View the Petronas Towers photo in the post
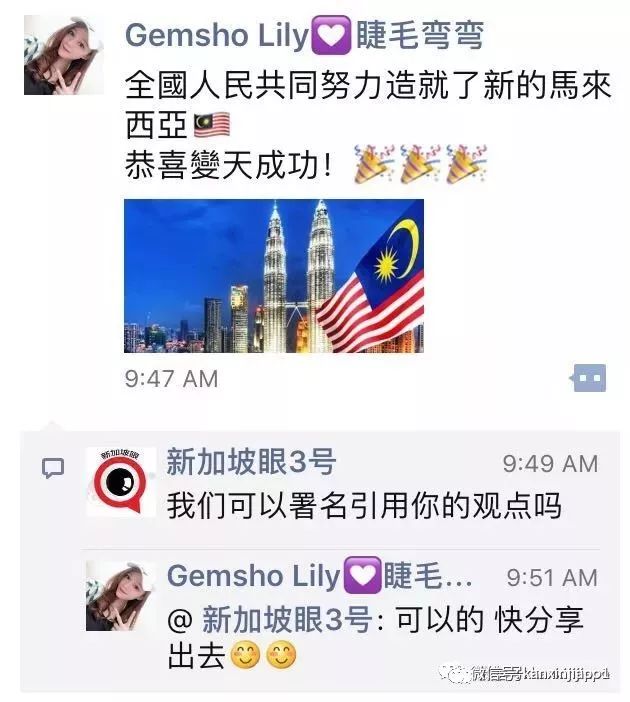 point(273,275)
